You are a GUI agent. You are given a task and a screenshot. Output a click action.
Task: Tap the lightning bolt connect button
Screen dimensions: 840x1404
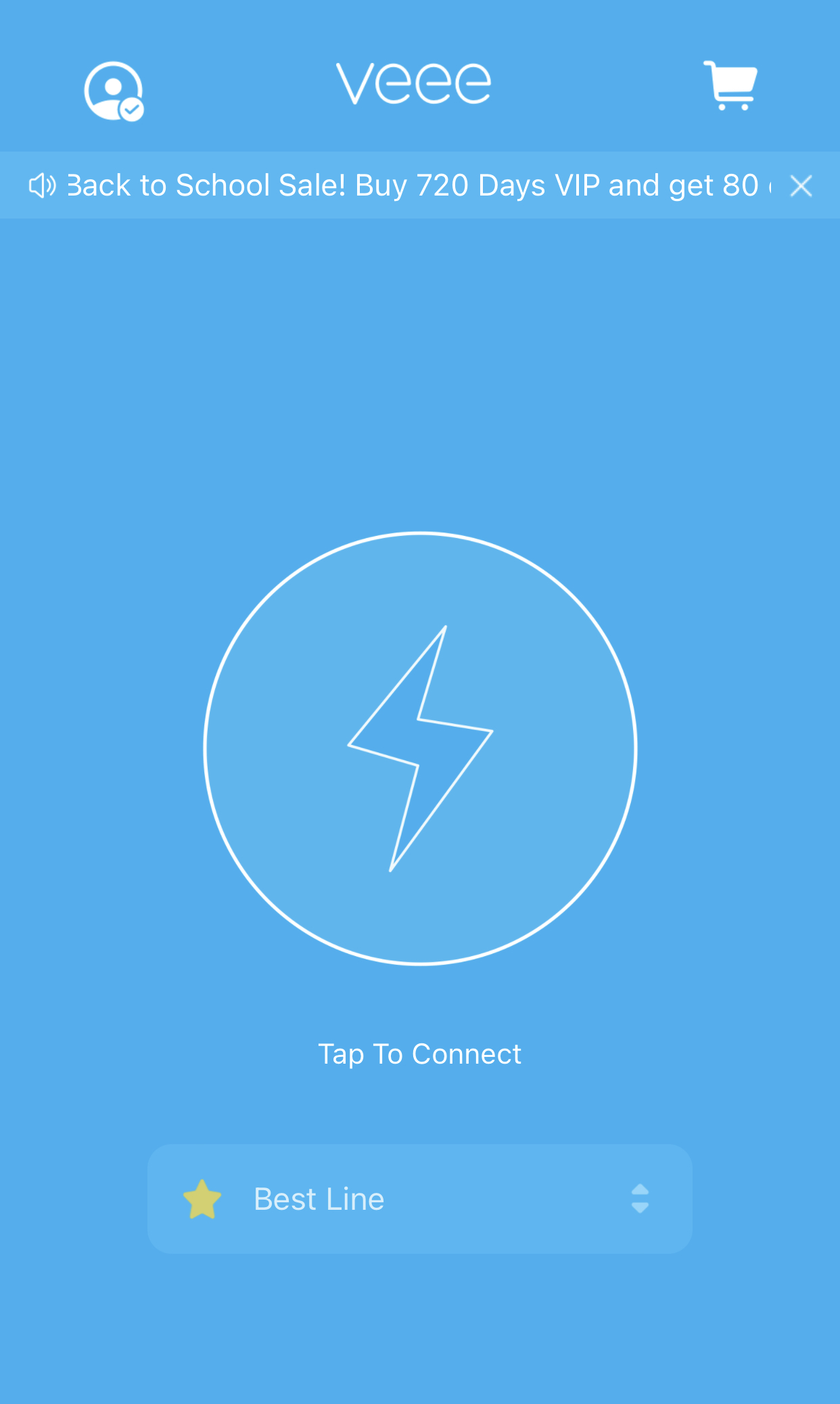point(420,748)
